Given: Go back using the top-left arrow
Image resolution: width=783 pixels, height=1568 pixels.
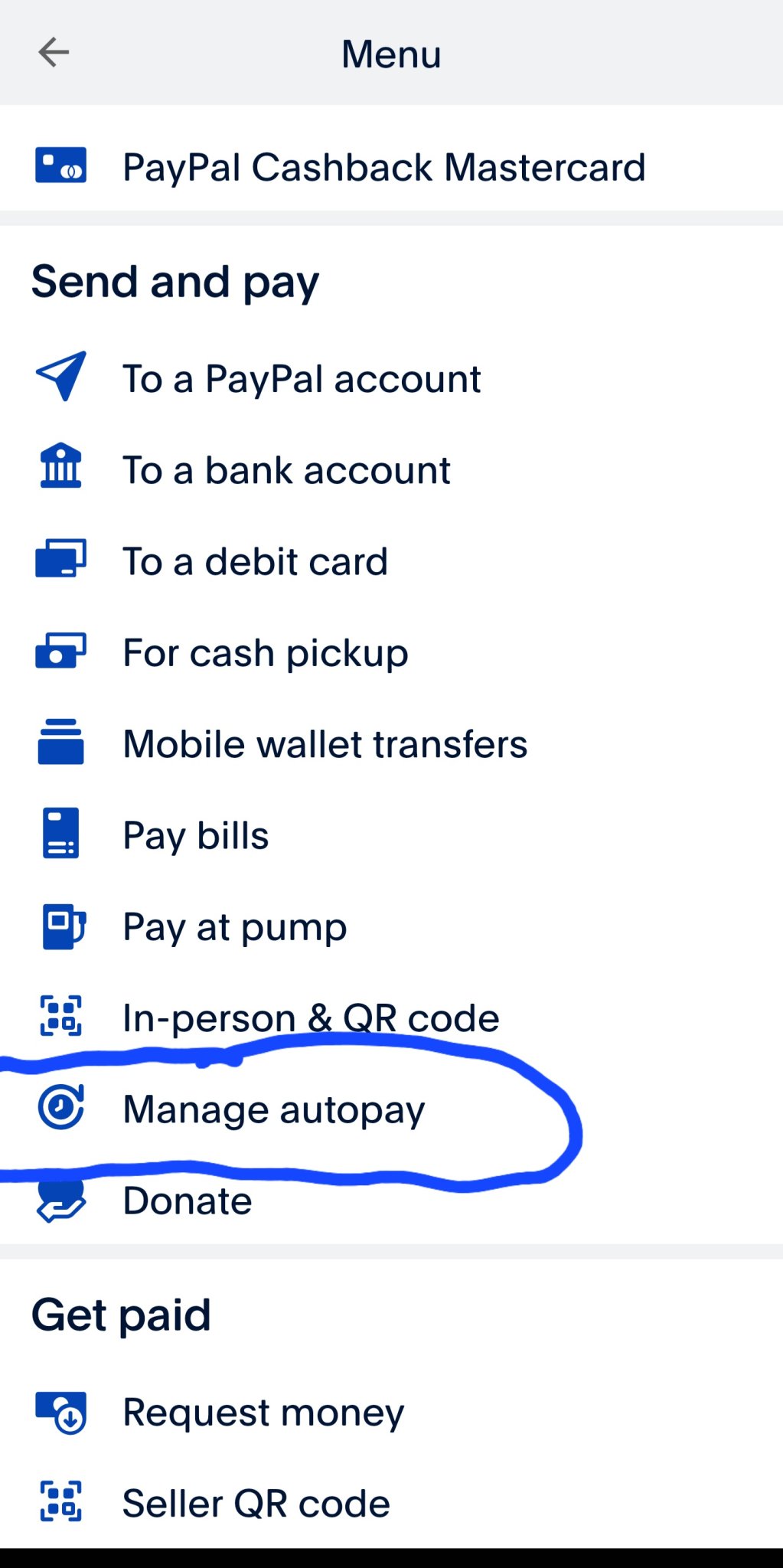Looking at the screenshot, I should (54, 53).
